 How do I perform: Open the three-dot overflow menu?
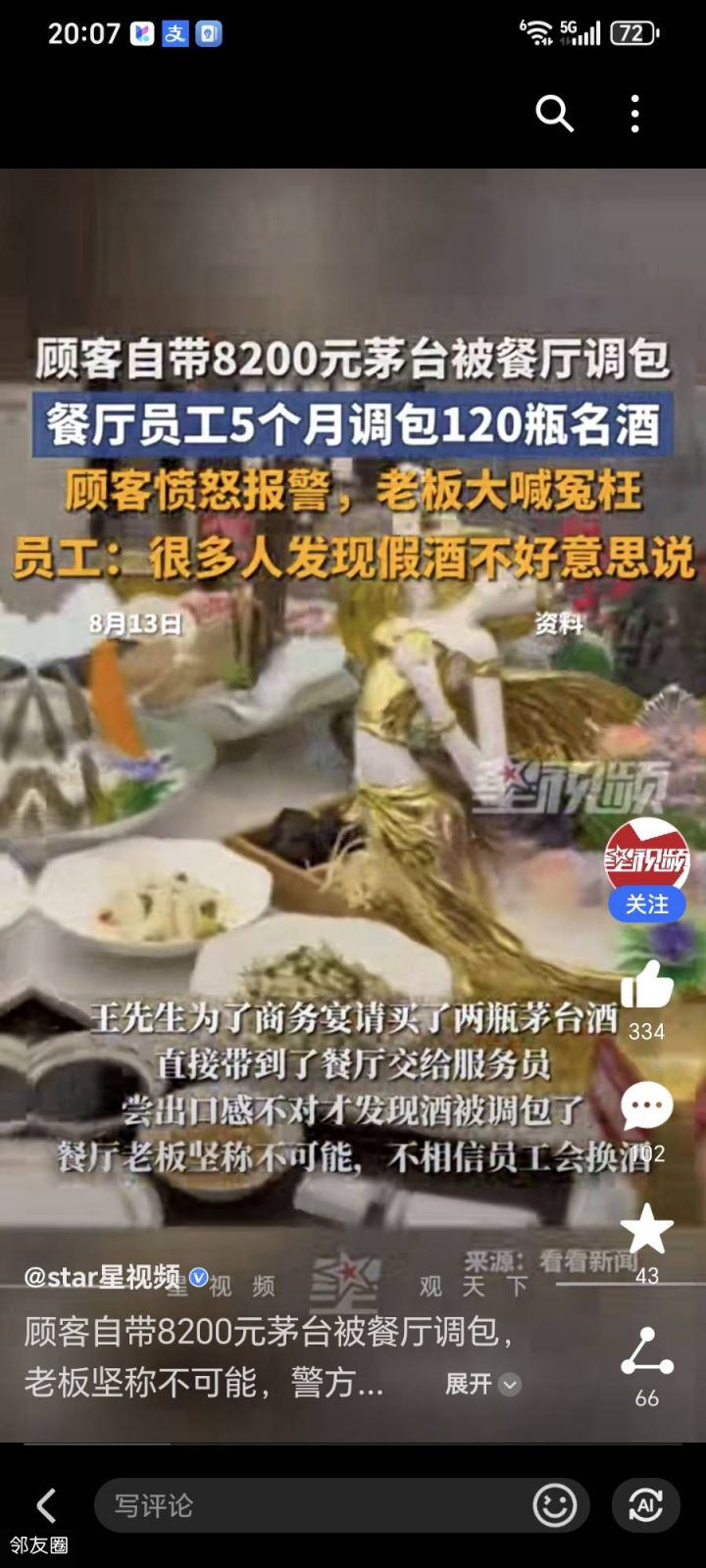click(635, 114)
